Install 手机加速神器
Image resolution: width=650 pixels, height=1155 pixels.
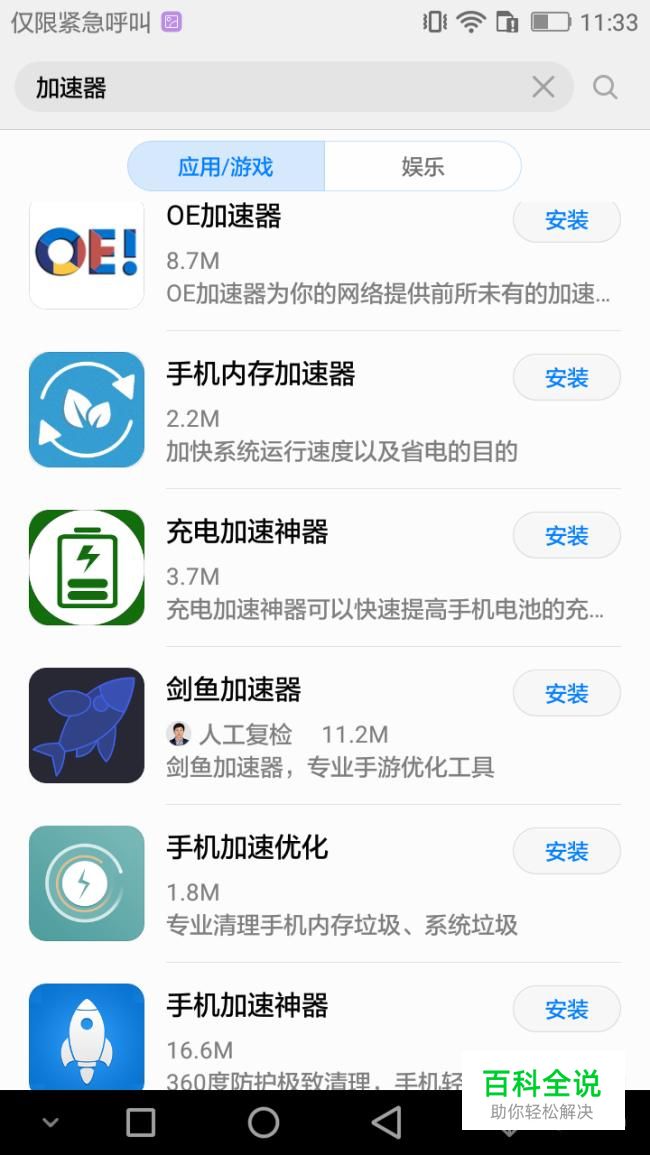tap(566, 1010)
